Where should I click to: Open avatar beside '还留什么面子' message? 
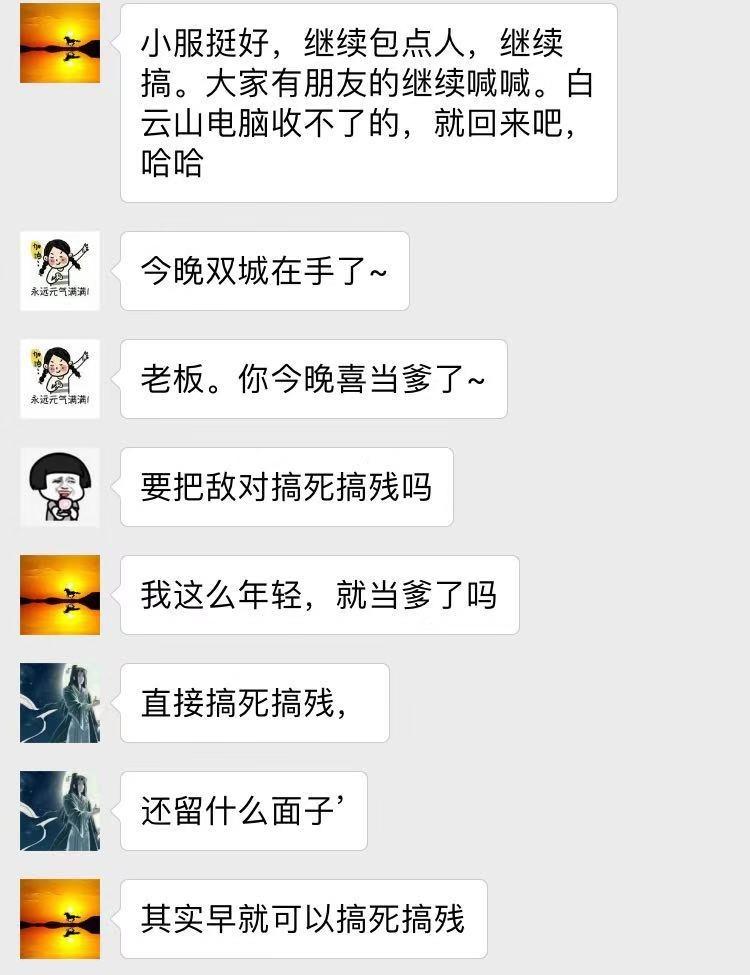click(x=60, y=811)
